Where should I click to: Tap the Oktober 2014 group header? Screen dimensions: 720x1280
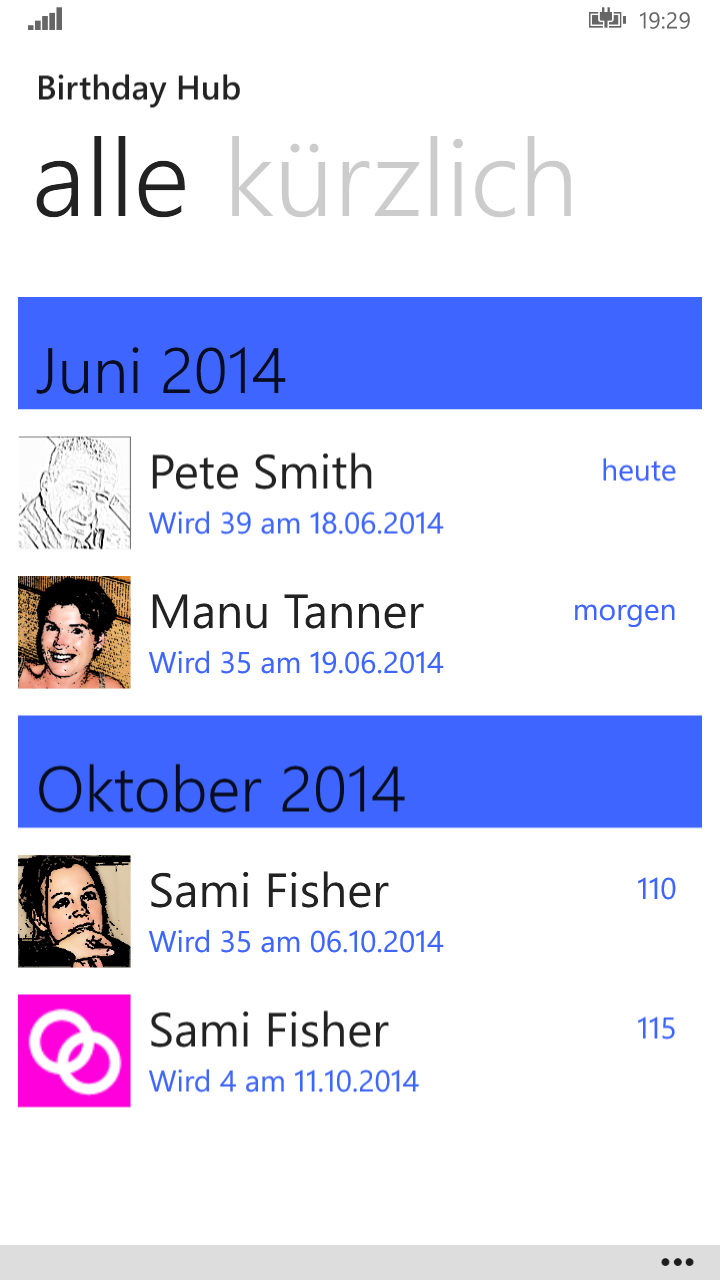(360, 772)
